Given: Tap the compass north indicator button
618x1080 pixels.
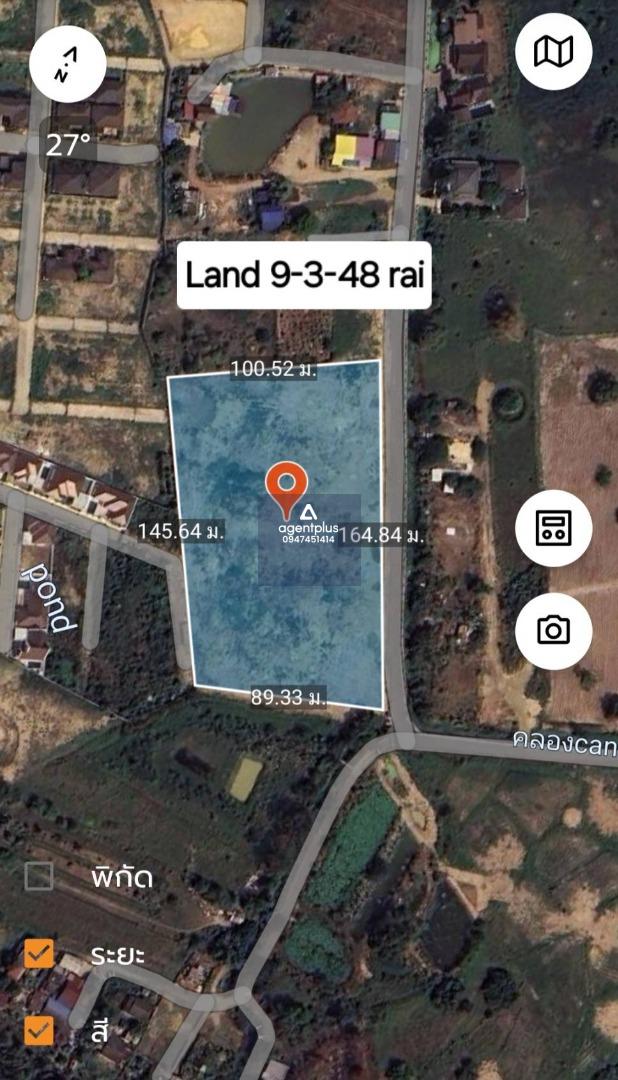Looking at the screenshot, I should 68,64.
